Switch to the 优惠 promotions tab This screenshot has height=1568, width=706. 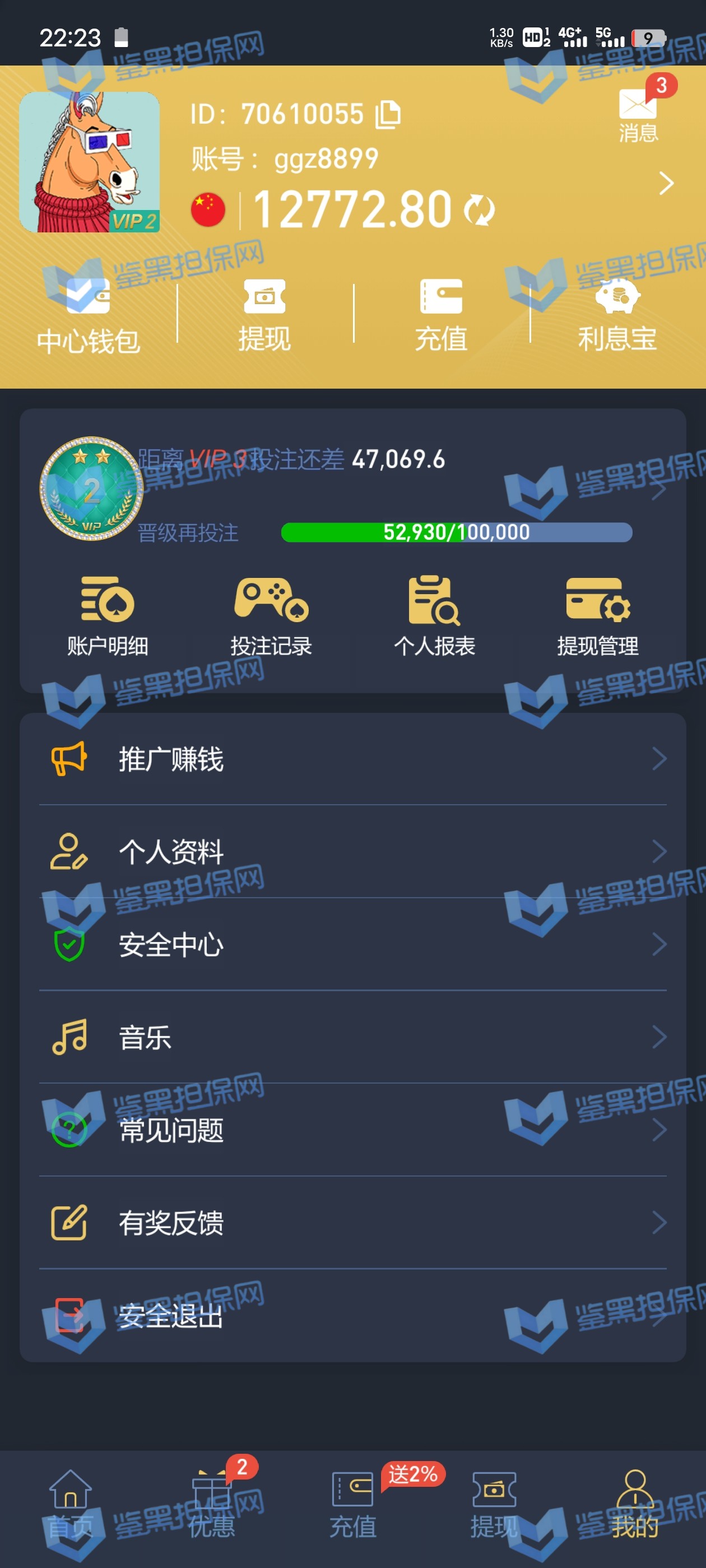[x=211, y=1502]
